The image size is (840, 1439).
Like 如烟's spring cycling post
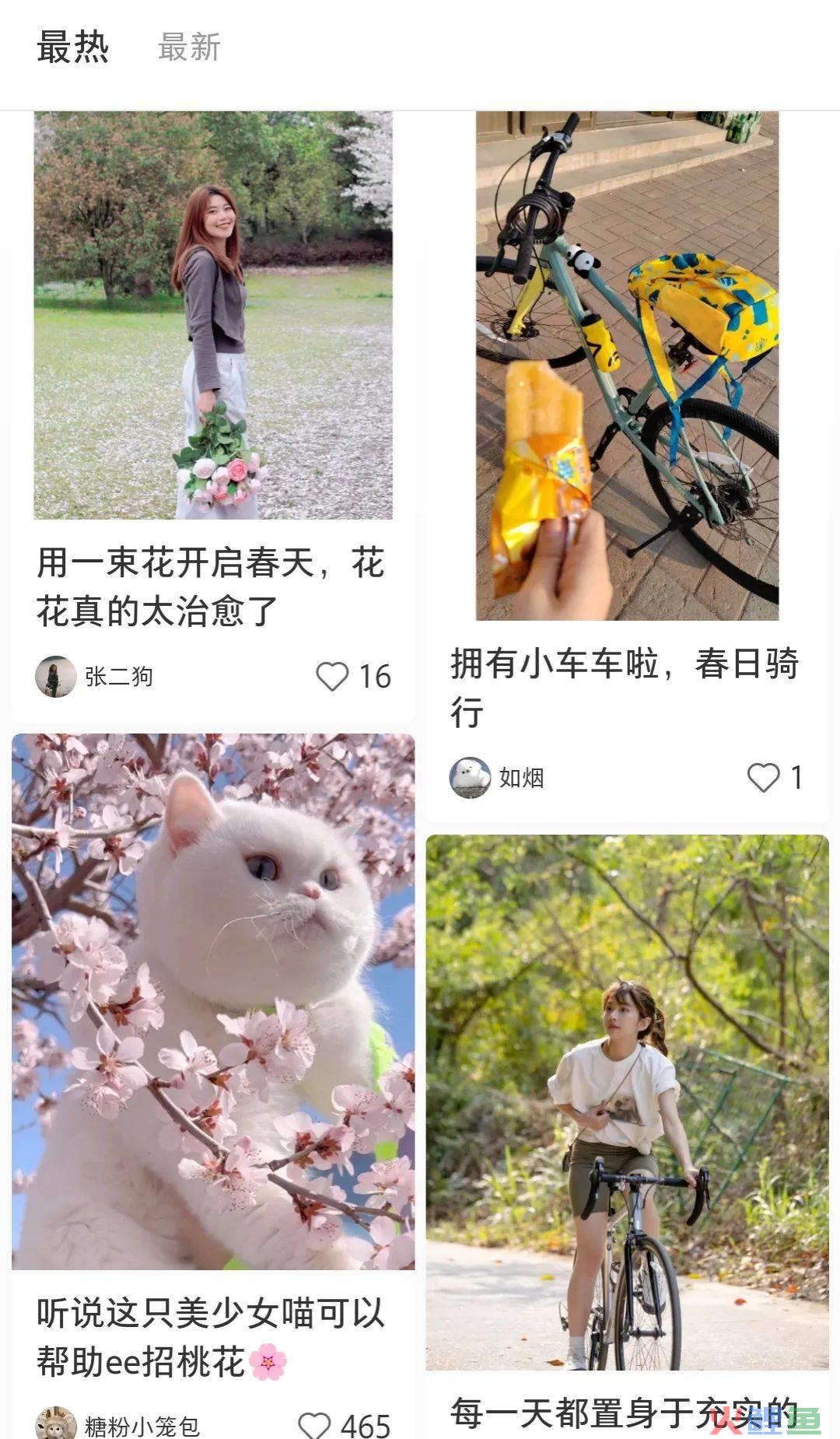763,778
